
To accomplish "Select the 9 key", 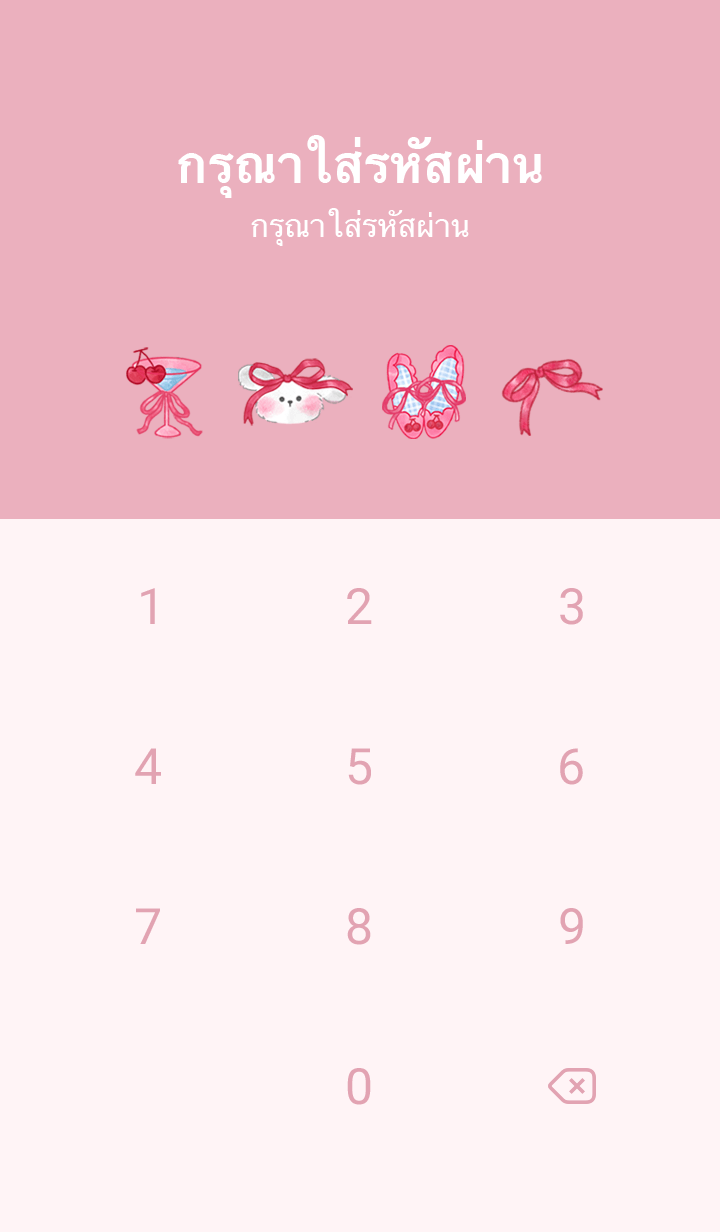I will (x=571, y=927).
